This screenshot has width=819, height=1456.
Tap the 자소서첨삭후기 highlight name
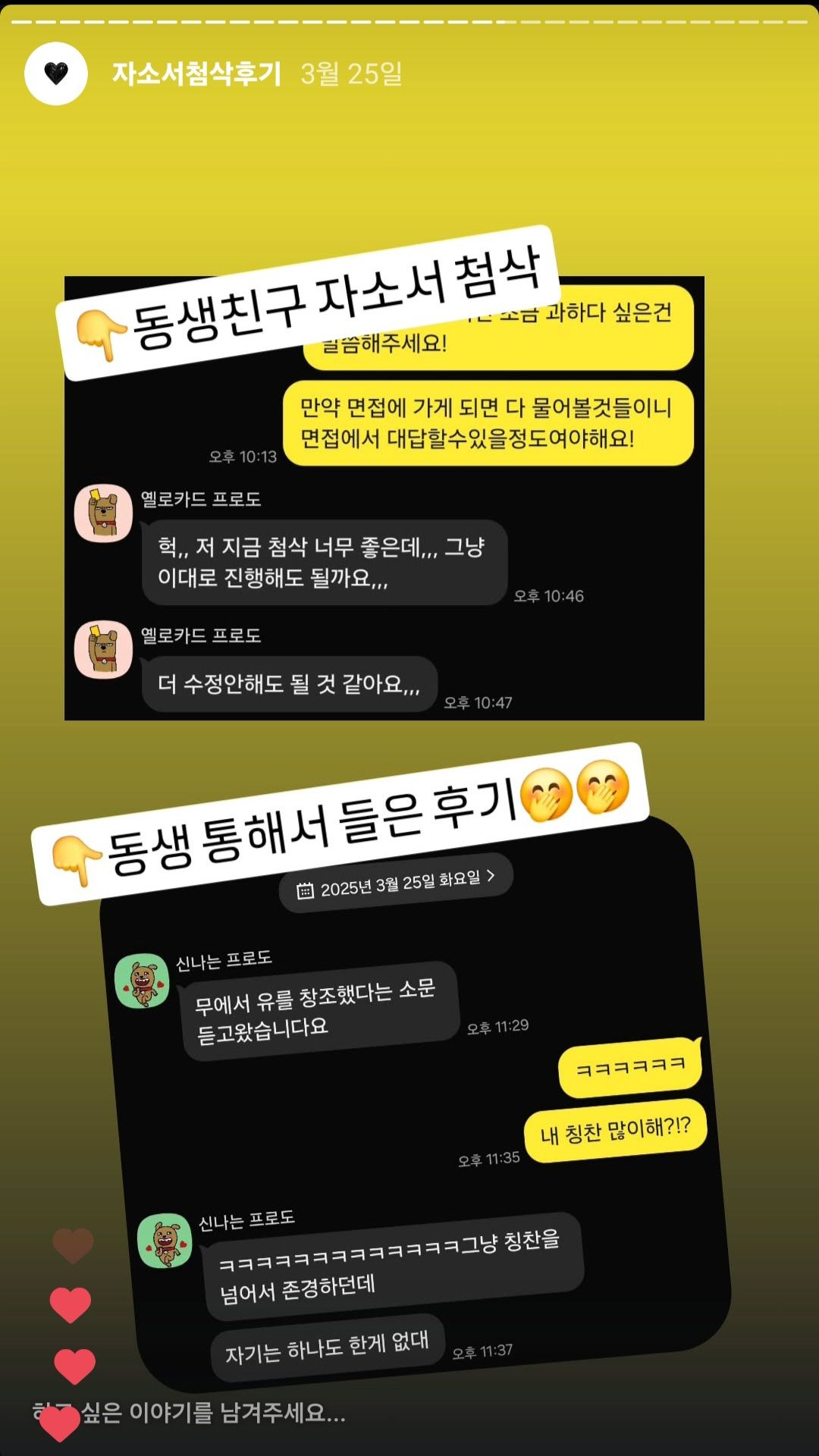click(x=196, y=74)
